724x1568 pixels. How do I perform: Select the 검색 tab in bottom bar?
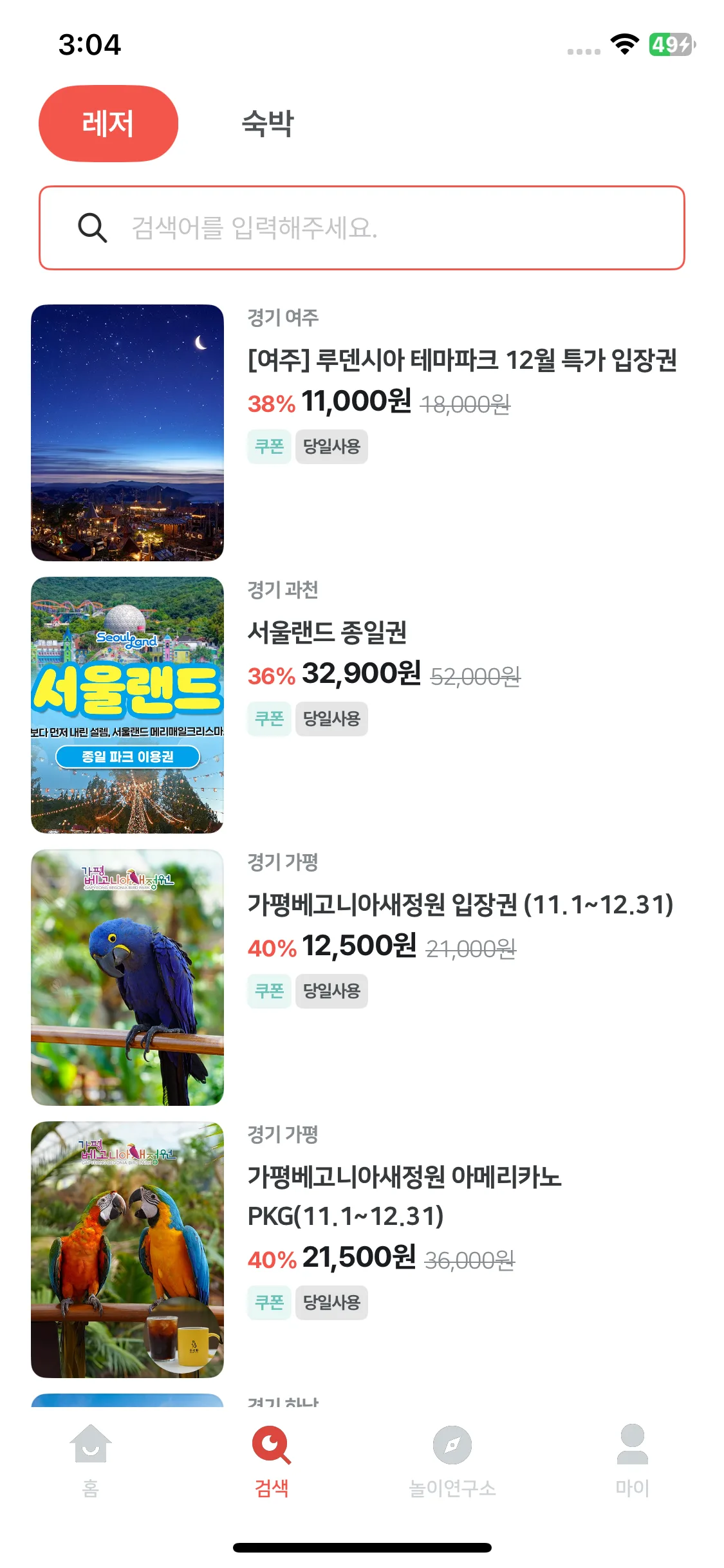pyautogui.click(x=272, y=1459)
